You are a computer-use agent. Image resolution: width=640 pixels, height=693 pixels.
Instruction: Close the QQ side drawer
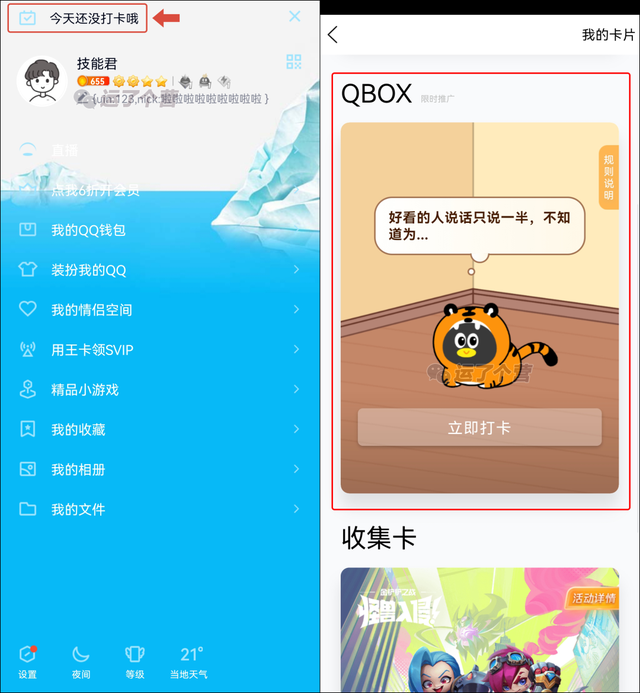(294, 16)
